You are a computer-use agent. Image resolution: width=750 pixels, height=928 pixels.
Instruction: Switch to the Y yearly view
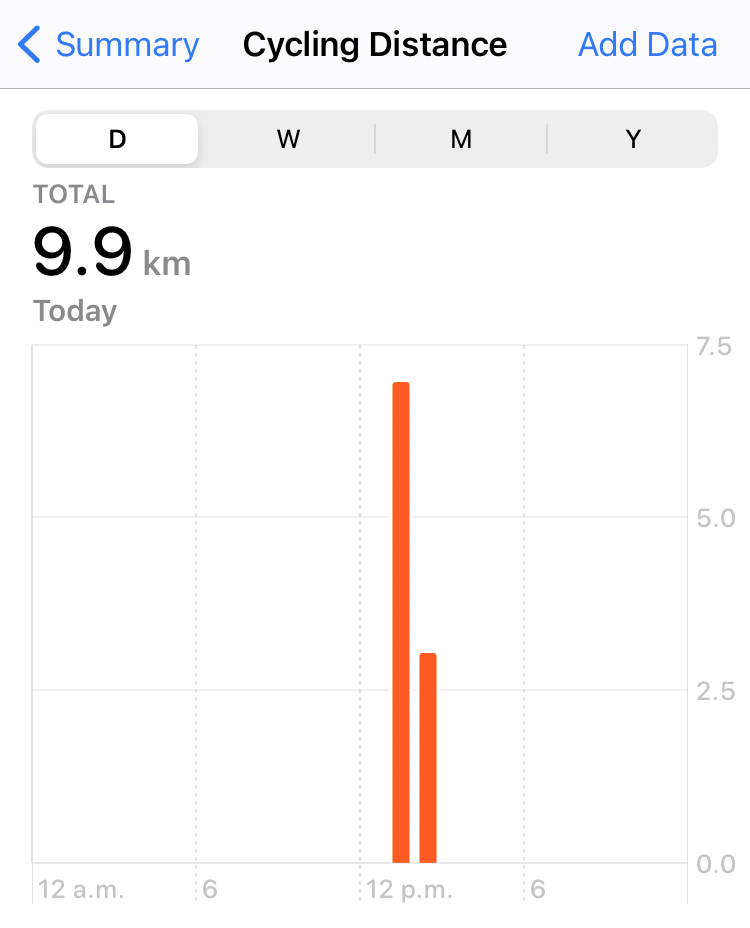(633, 139)
